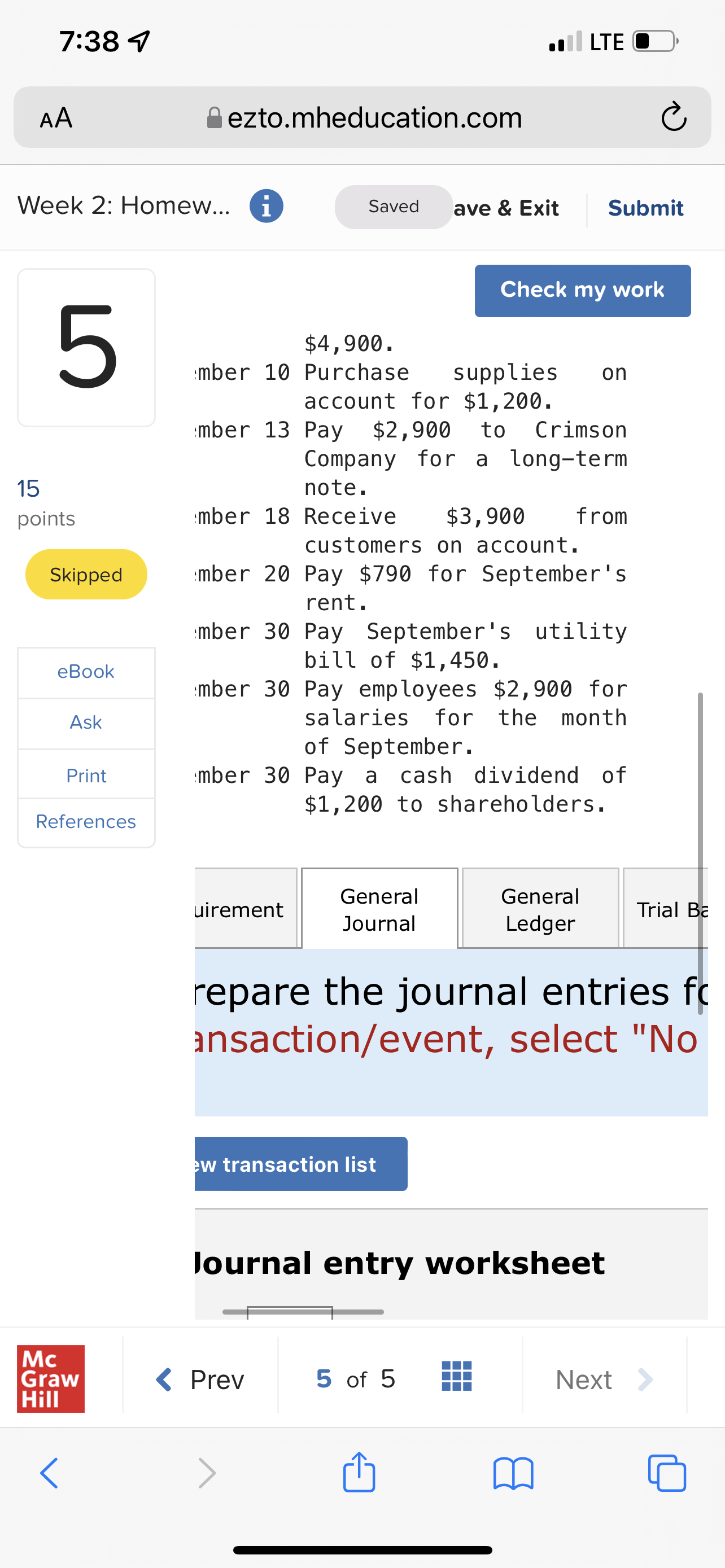Select the General Journal tab
This screenshot has width=725, height=1568.
[379, 909]
